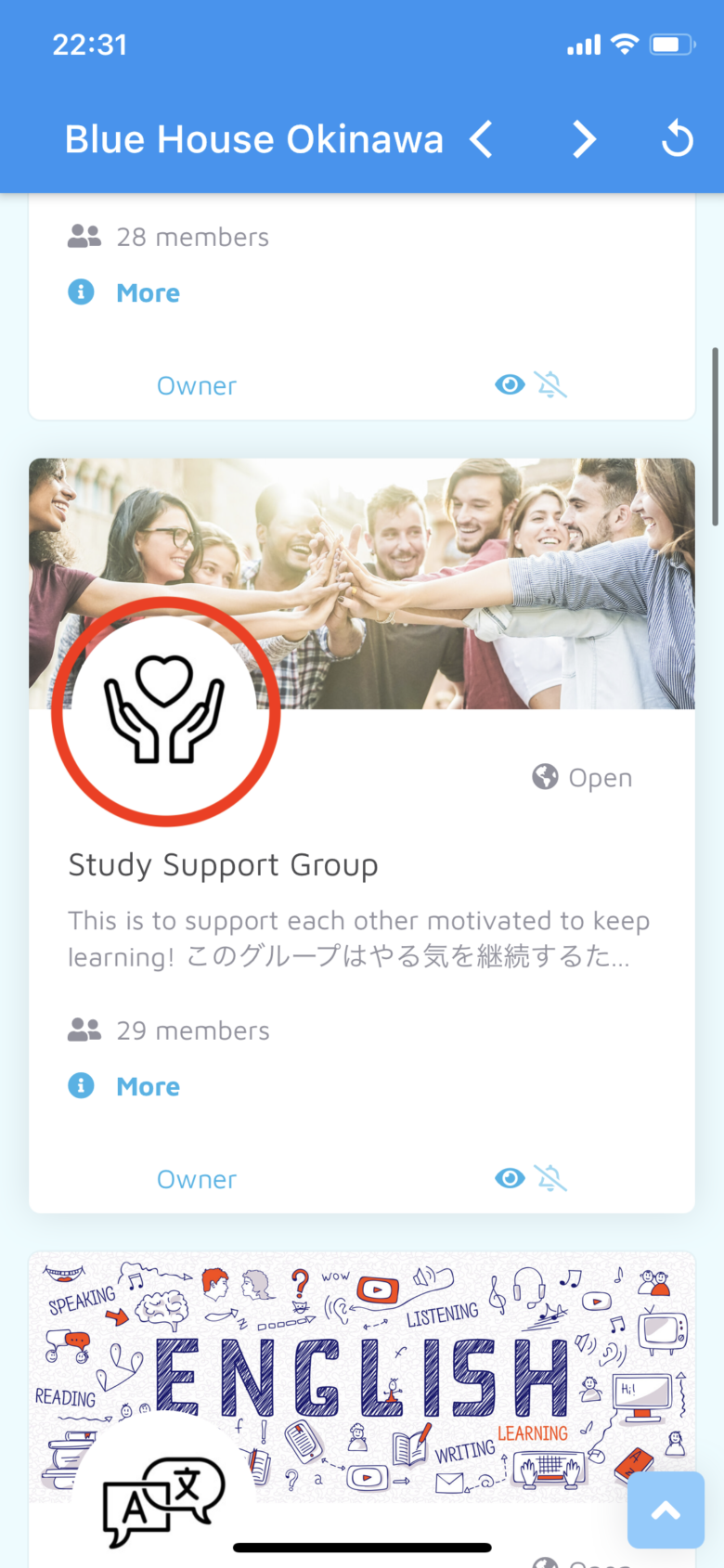
Task: Open the Study Support Group card
Action: pyautogui.click(x=223, y=865)
